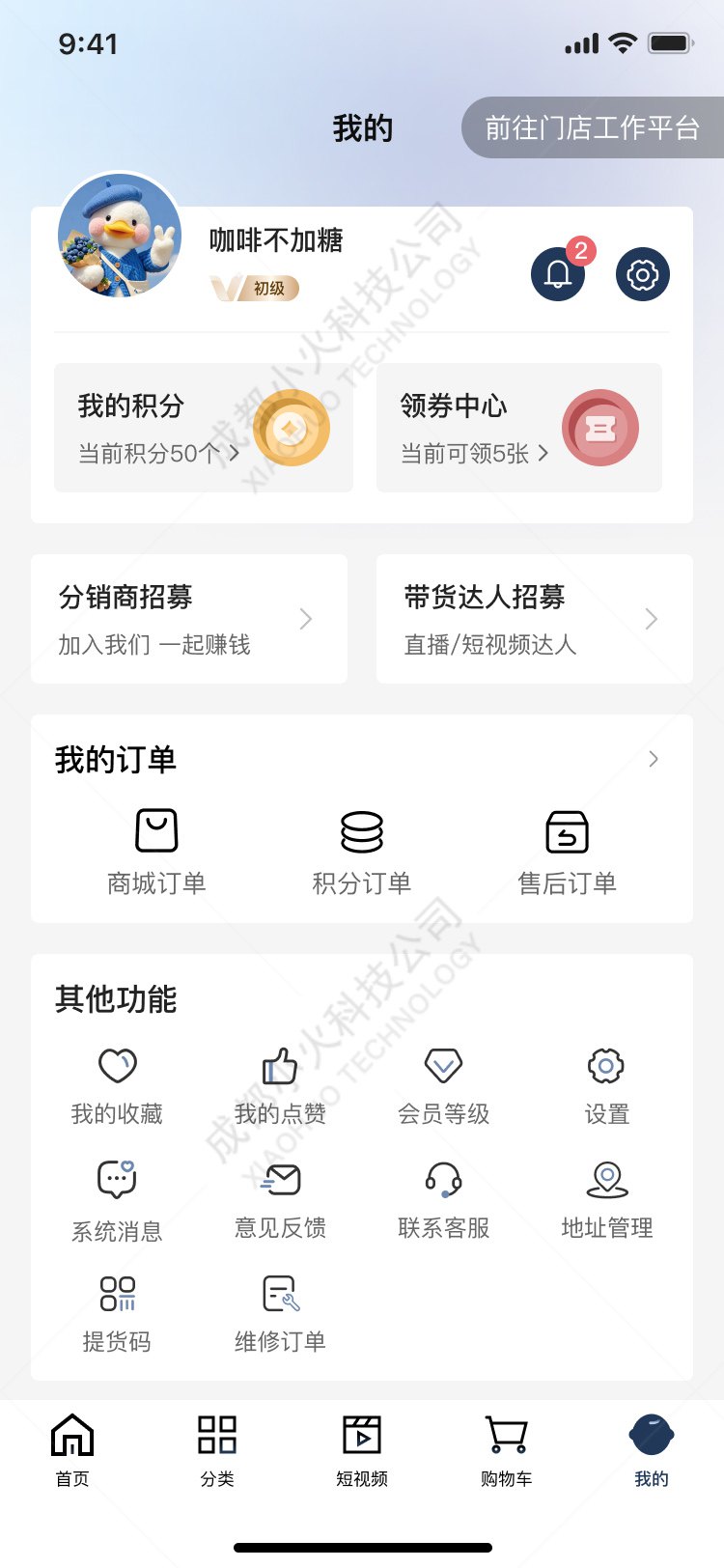Click the 联系客服 headset icon
Image resolution: width=724 pixels, height=1568 pixels.
pyautogui.click(x=442, y=1180)
